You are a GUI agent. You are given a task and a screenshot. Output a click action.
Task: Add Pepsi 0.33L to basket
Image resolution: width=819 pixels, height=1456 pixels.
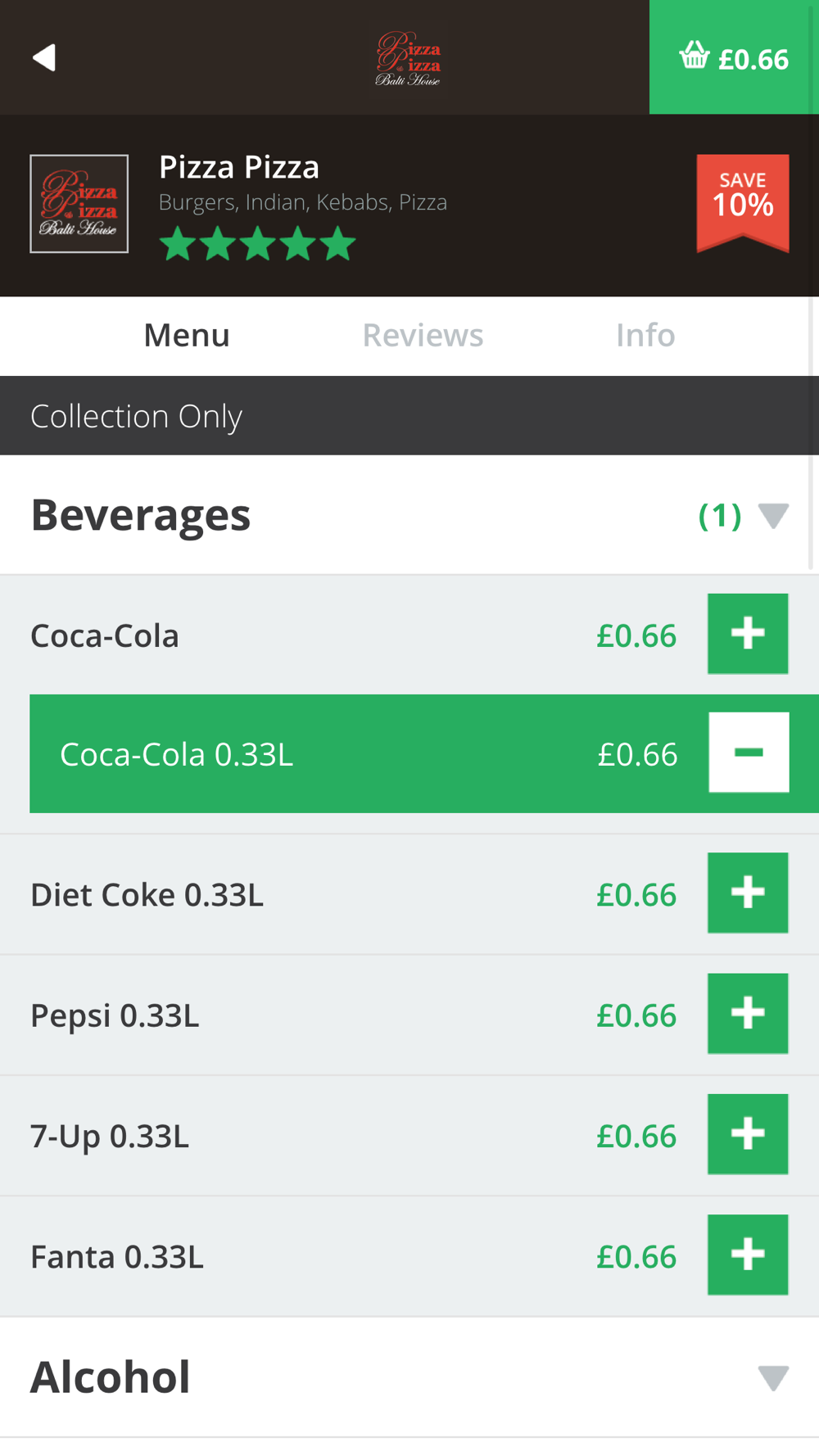point(748,1014)
